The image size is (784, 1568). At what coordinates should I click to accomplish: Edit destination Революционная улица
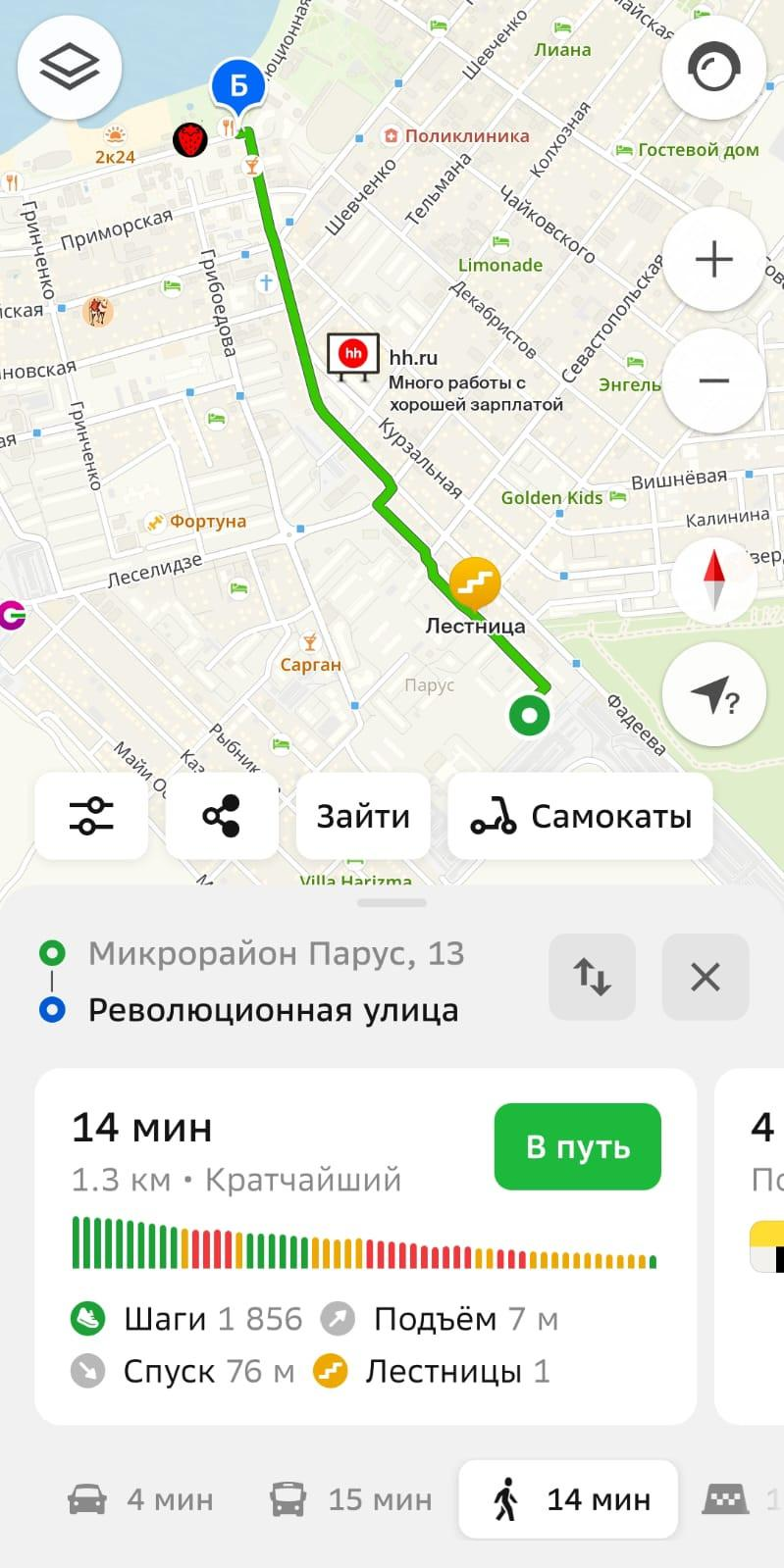pos(273,1010)
